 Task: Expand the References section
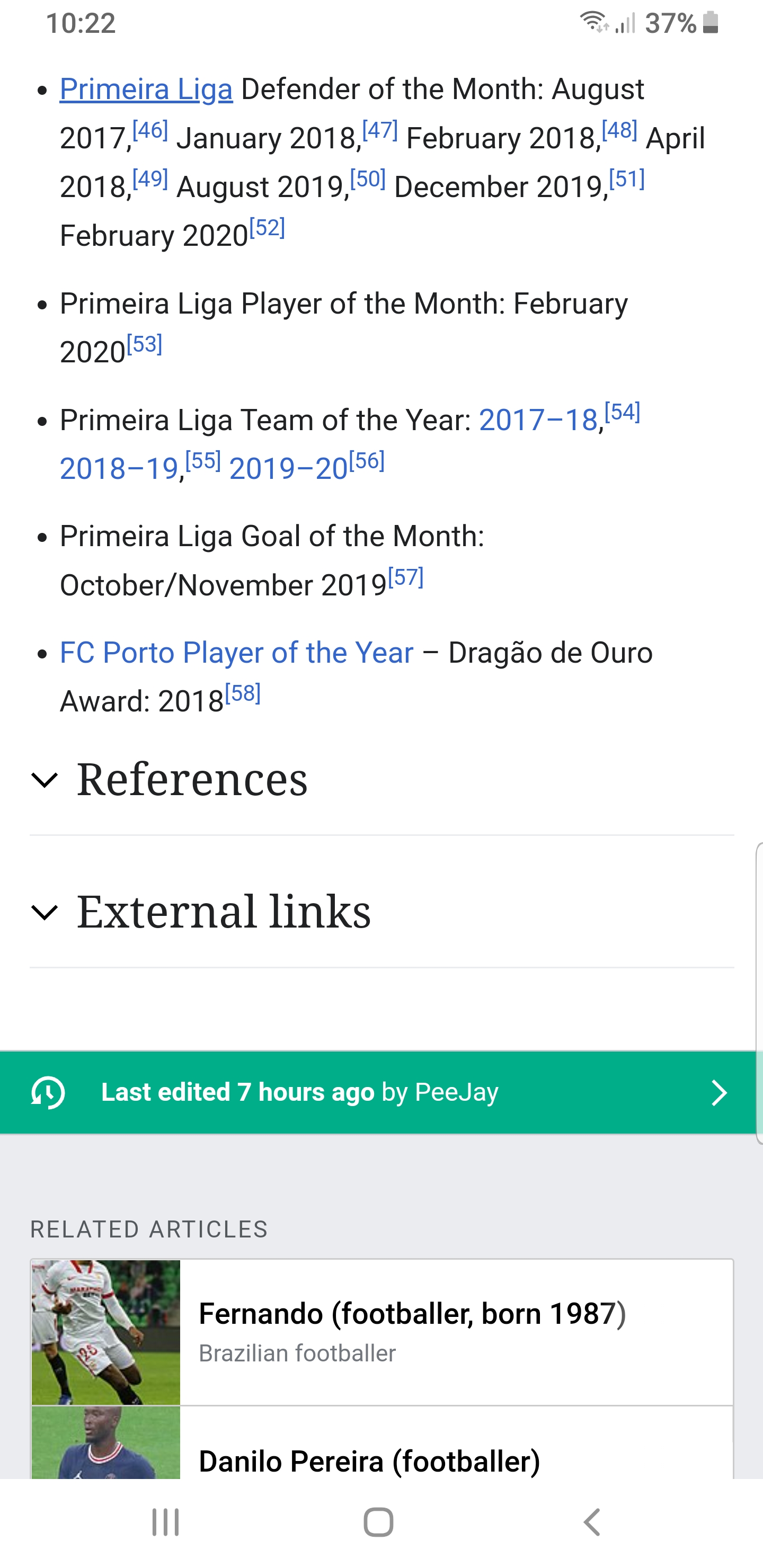[192, 779]
